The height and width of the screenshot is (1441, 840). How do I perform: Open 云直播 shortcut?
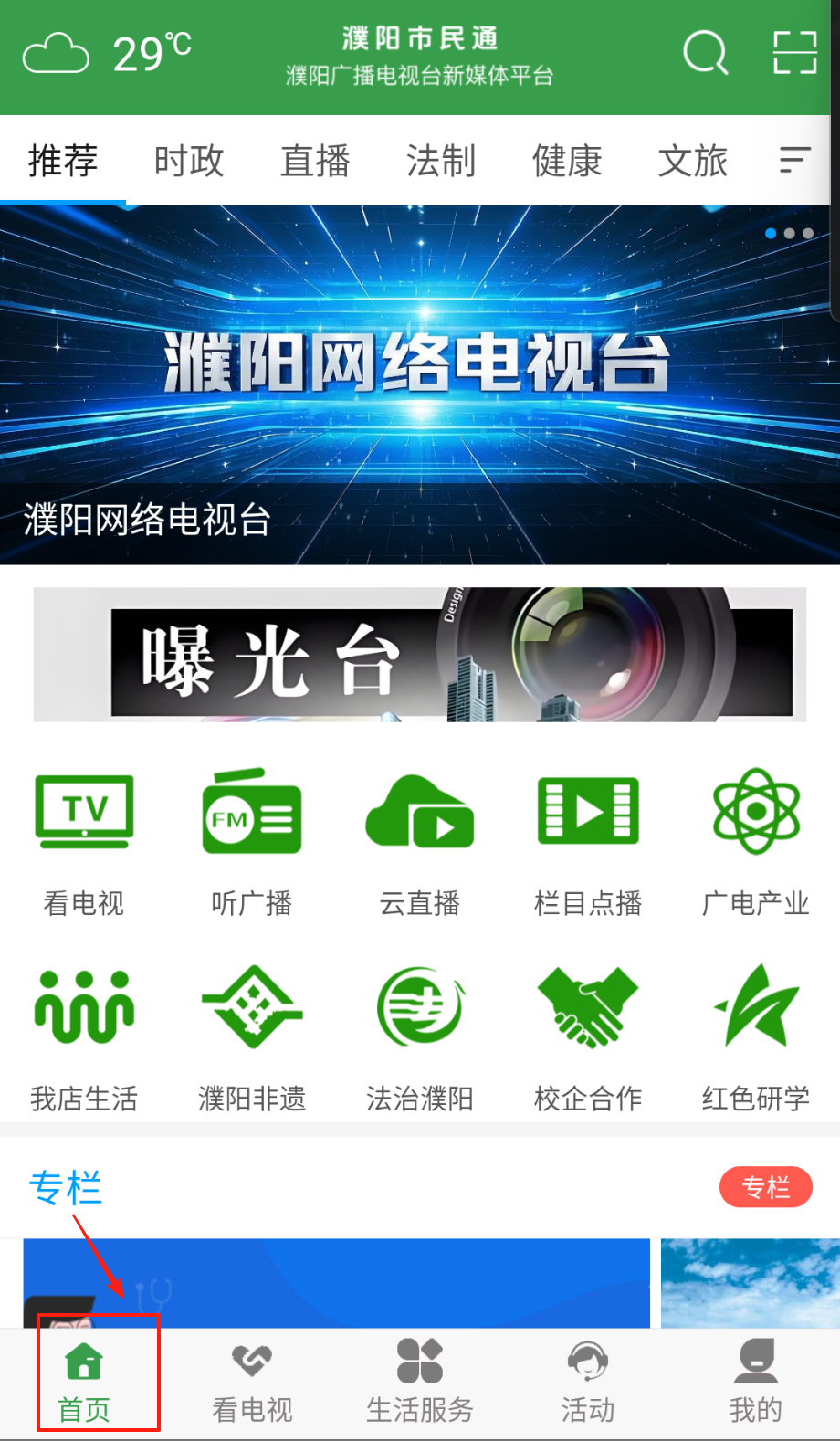click(x=420, y=840)
